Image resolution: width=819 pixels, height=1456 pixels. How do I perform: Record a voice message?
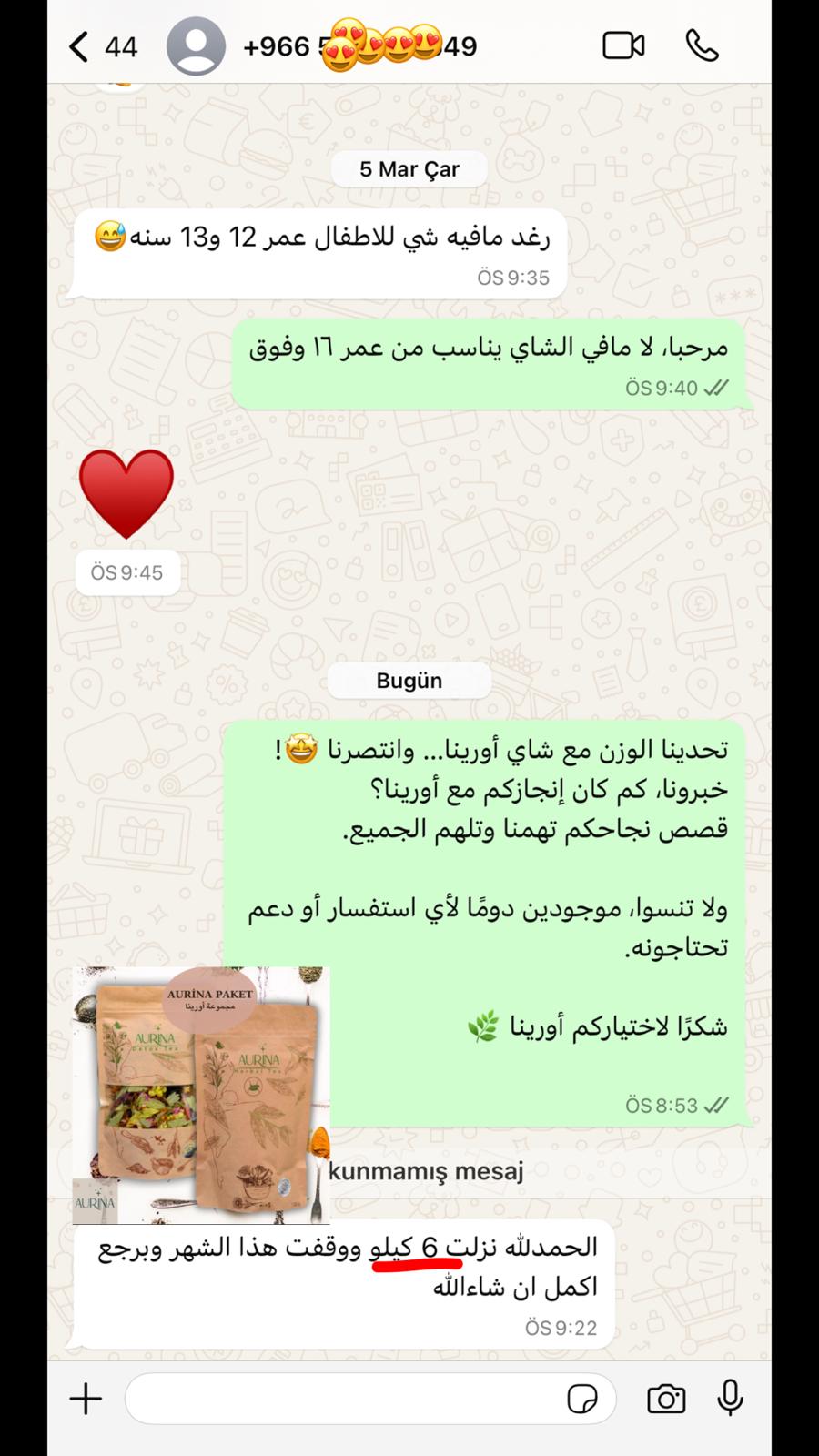tap(730, 1399)
